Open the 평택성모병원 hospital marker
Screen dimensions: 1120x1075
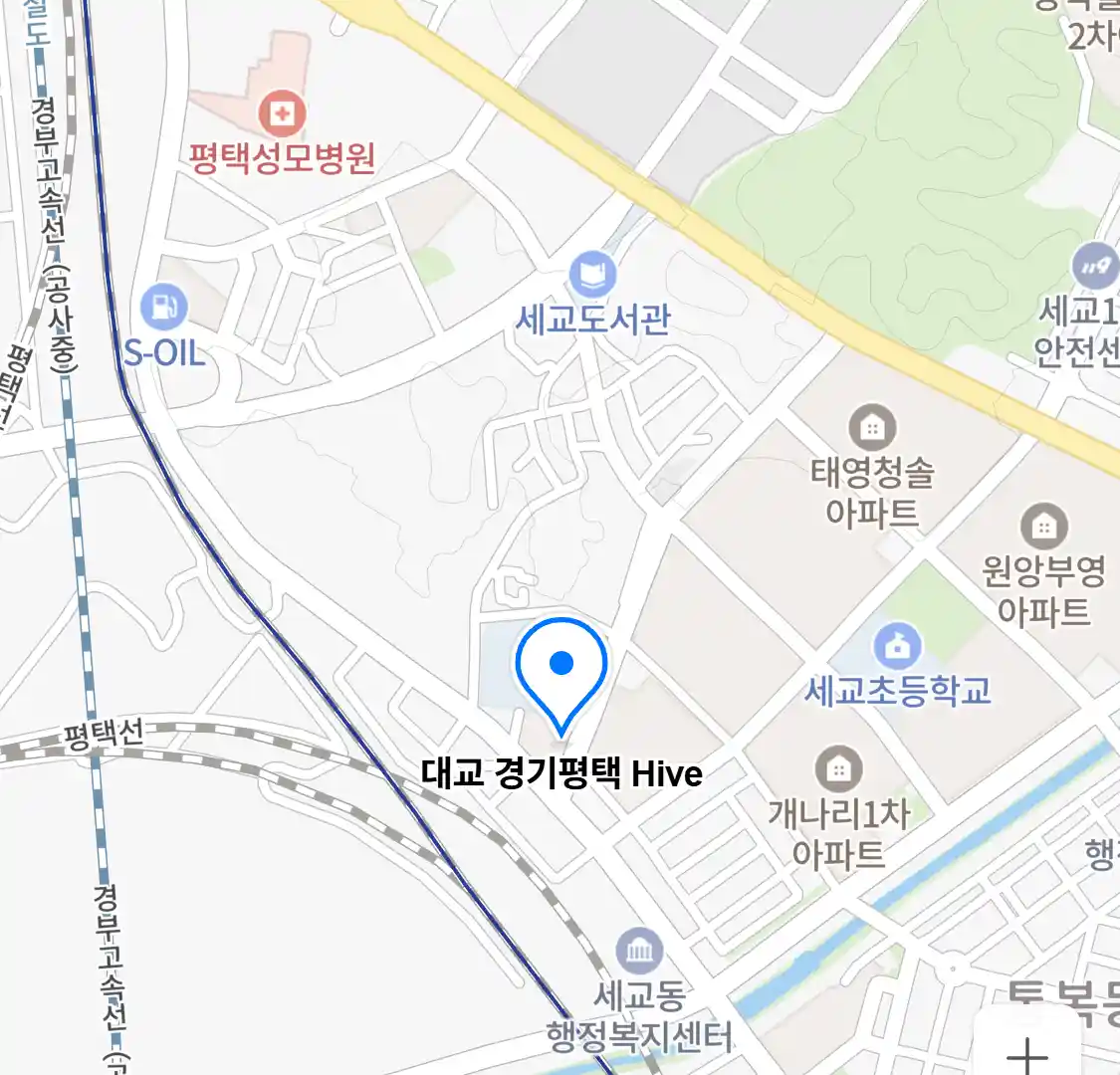282,113
